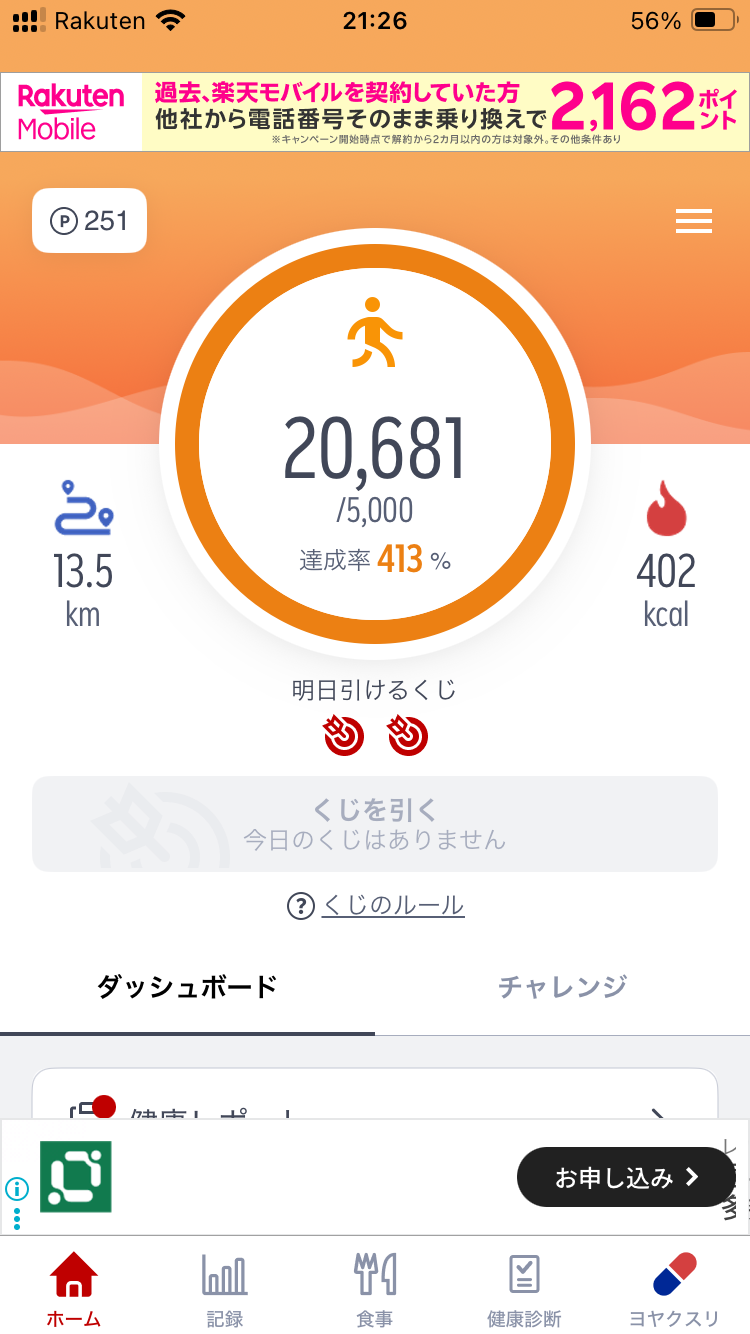Screen dimensions: 750x1334
Task: Switch to the チャレンジ tab
Action: pos(562,987)
